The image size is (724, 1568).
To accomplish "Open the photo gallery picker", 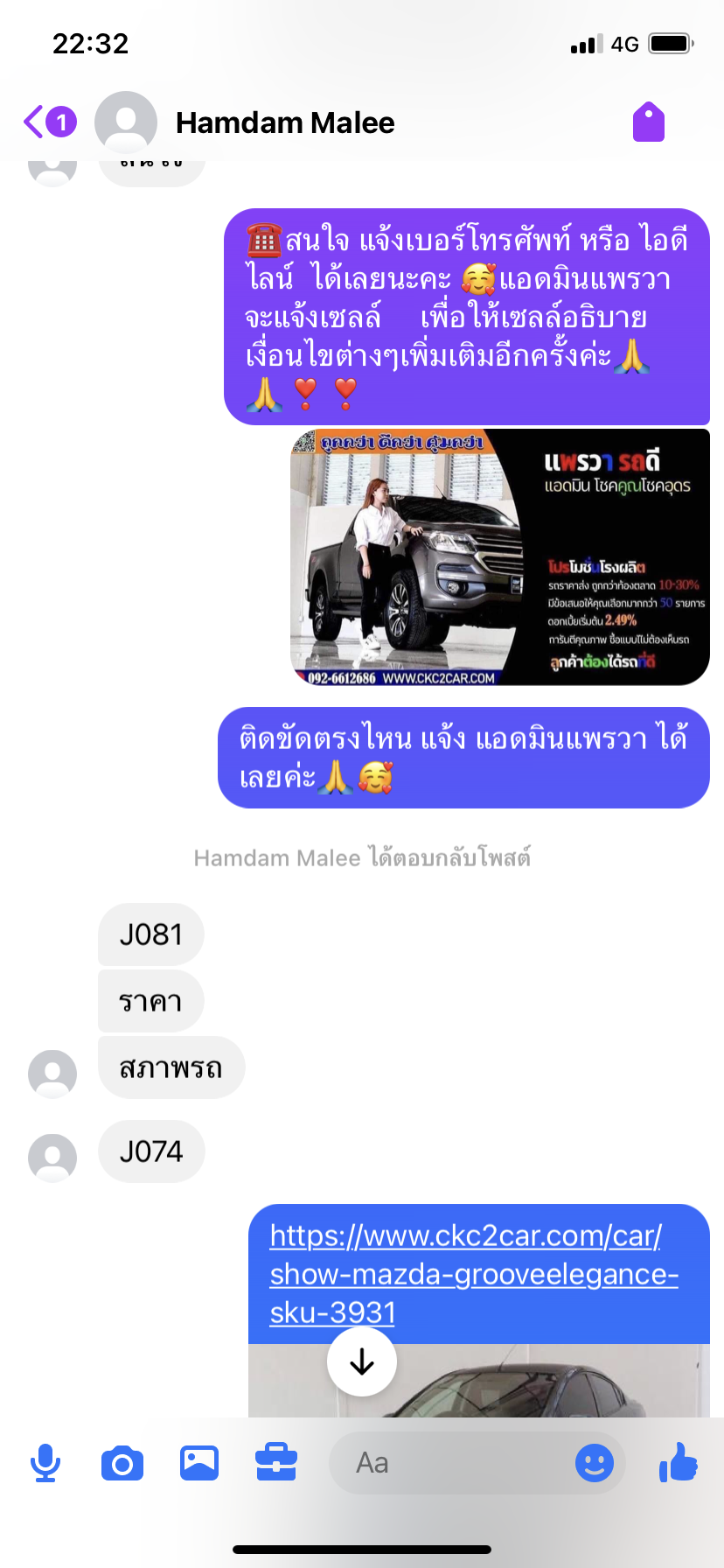I will click(199, 1463).
